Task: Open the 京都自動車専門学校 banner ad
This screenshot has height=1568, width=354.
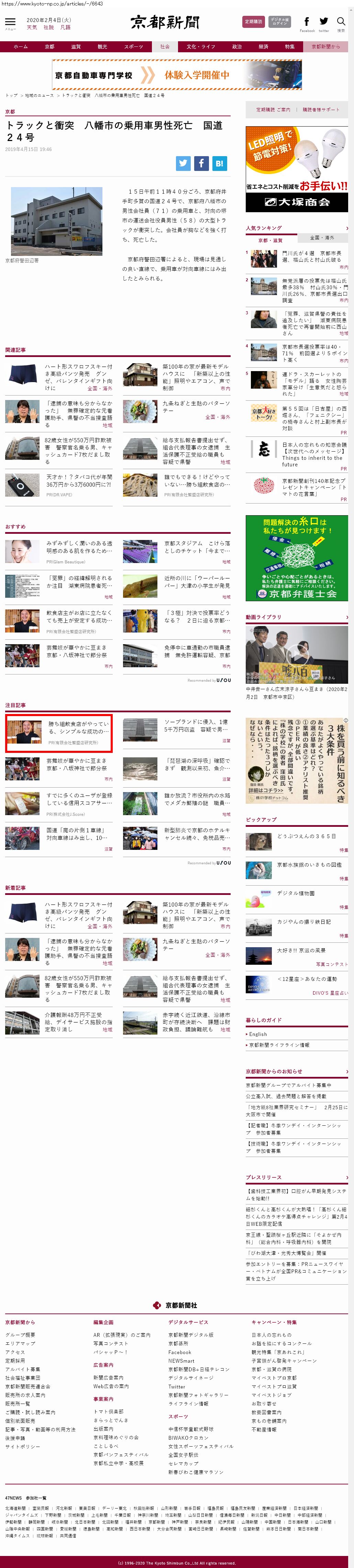Action: click(x=176, y=75)
